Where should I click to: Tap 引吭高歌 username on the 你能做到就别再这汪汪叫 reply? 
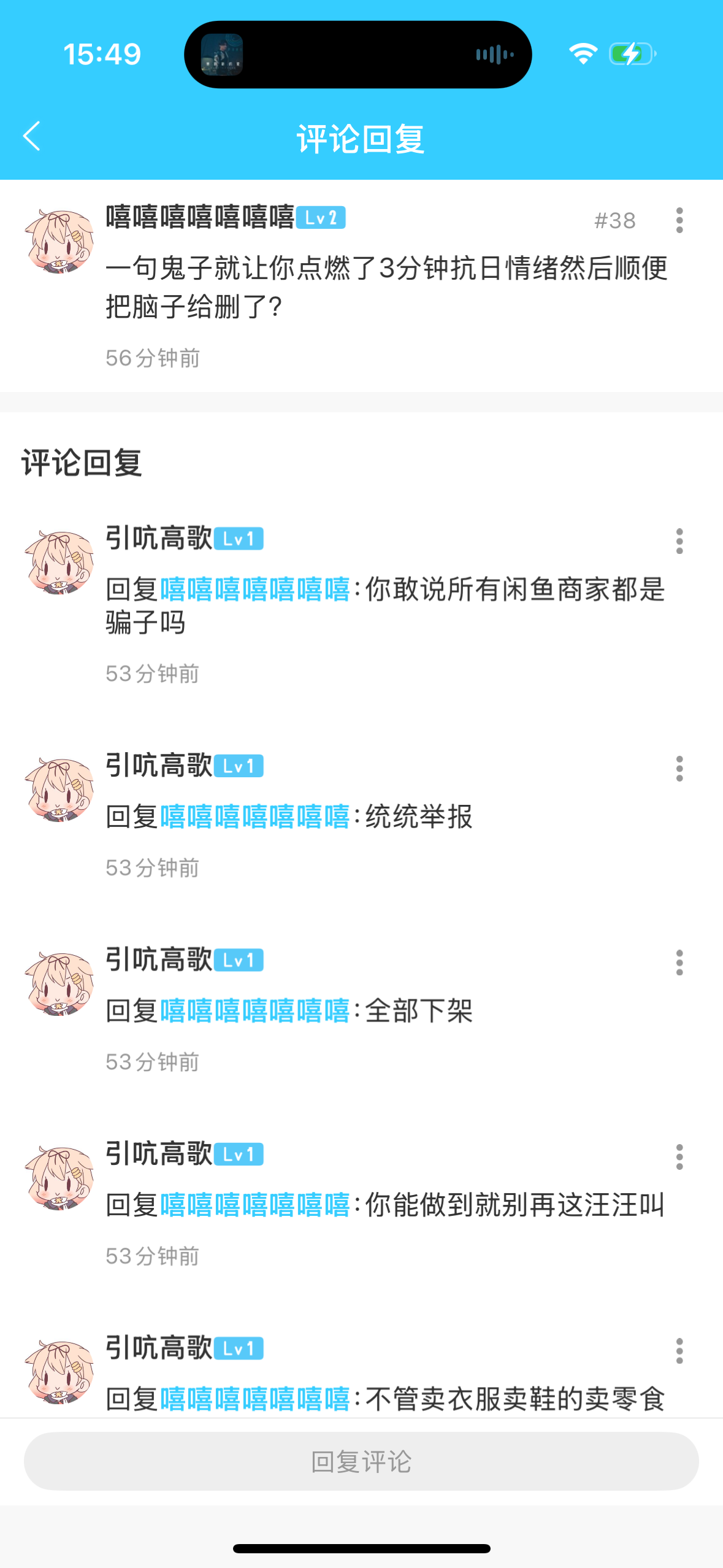158,1154
